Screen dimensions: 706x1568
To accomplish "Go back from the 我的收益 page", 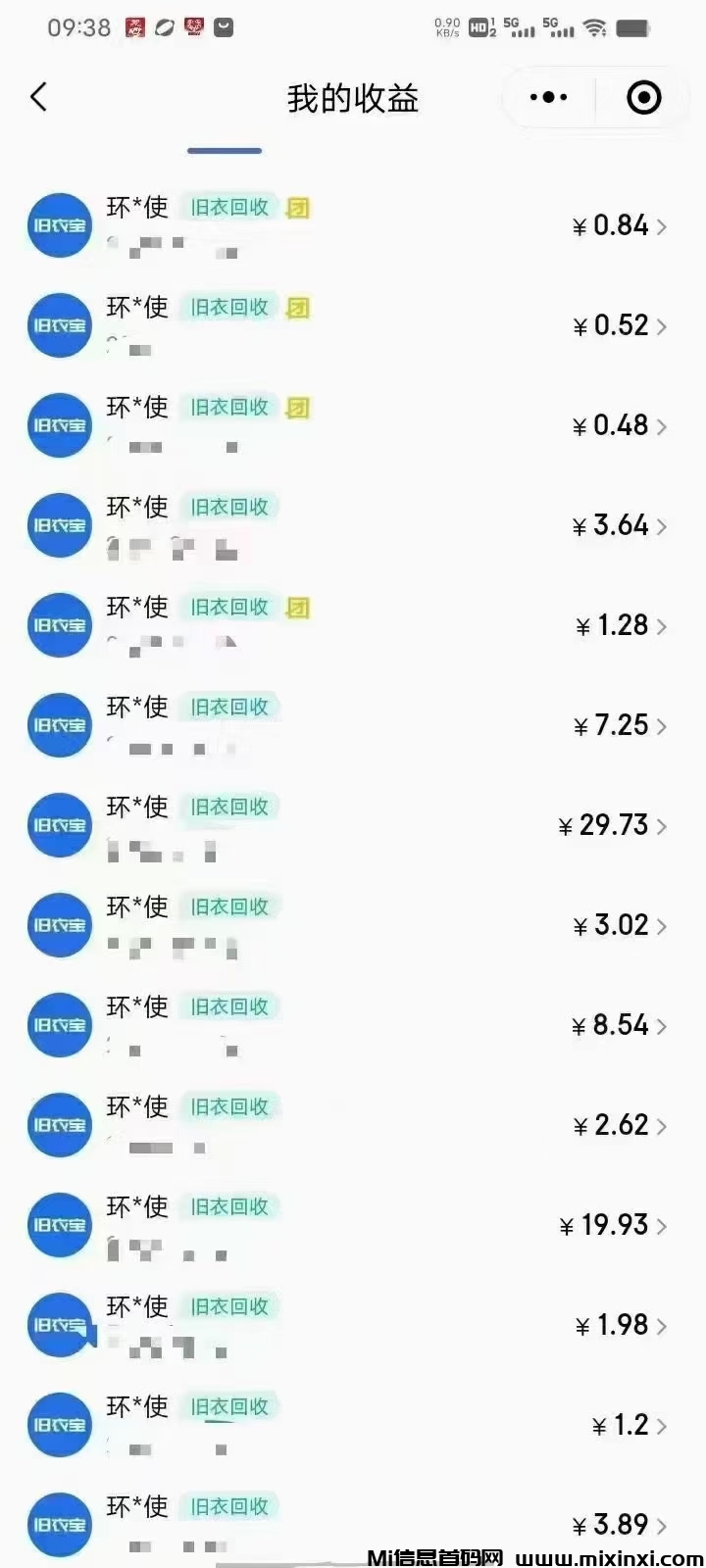I will (x=39, y=97).
